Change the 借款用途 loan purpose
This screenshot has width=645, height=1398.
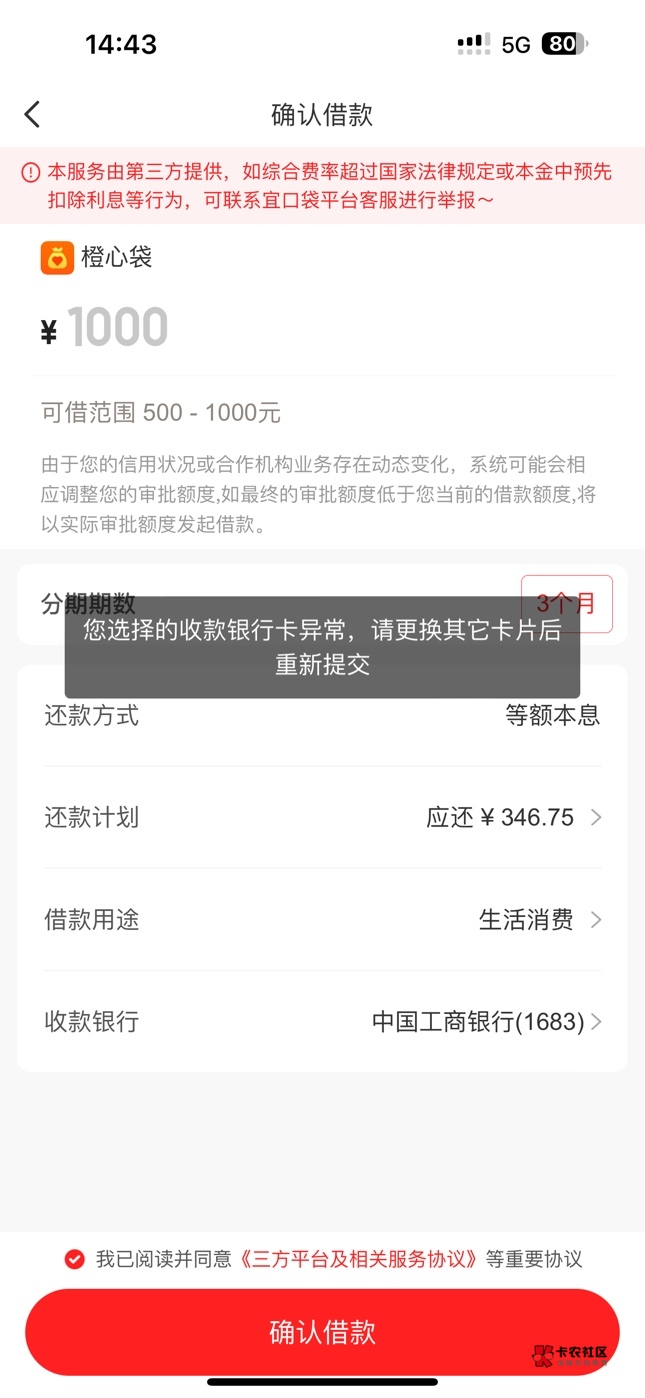click(322, 920)
